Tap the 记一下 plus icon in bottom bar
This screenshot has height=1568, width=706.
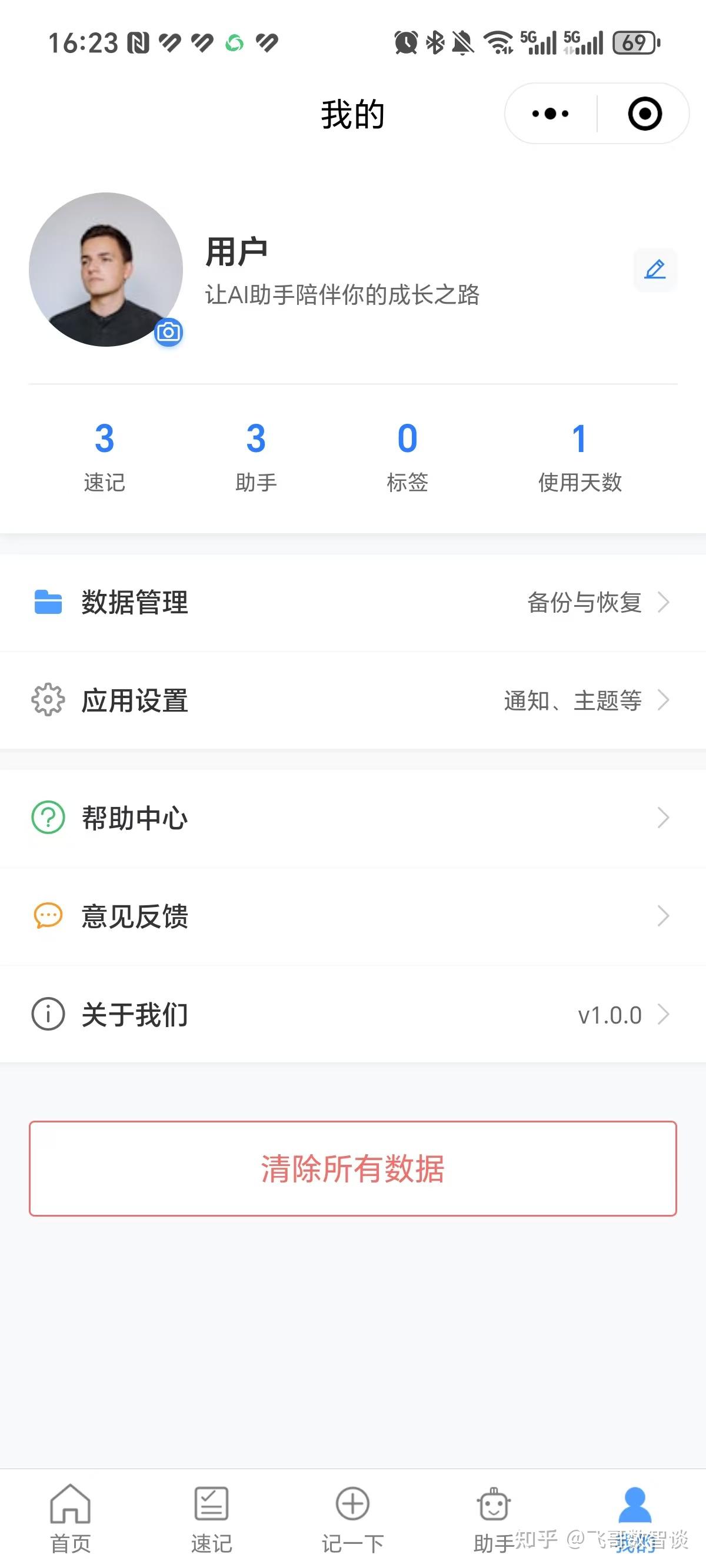pyautogui.click(x=352, y=1503)
